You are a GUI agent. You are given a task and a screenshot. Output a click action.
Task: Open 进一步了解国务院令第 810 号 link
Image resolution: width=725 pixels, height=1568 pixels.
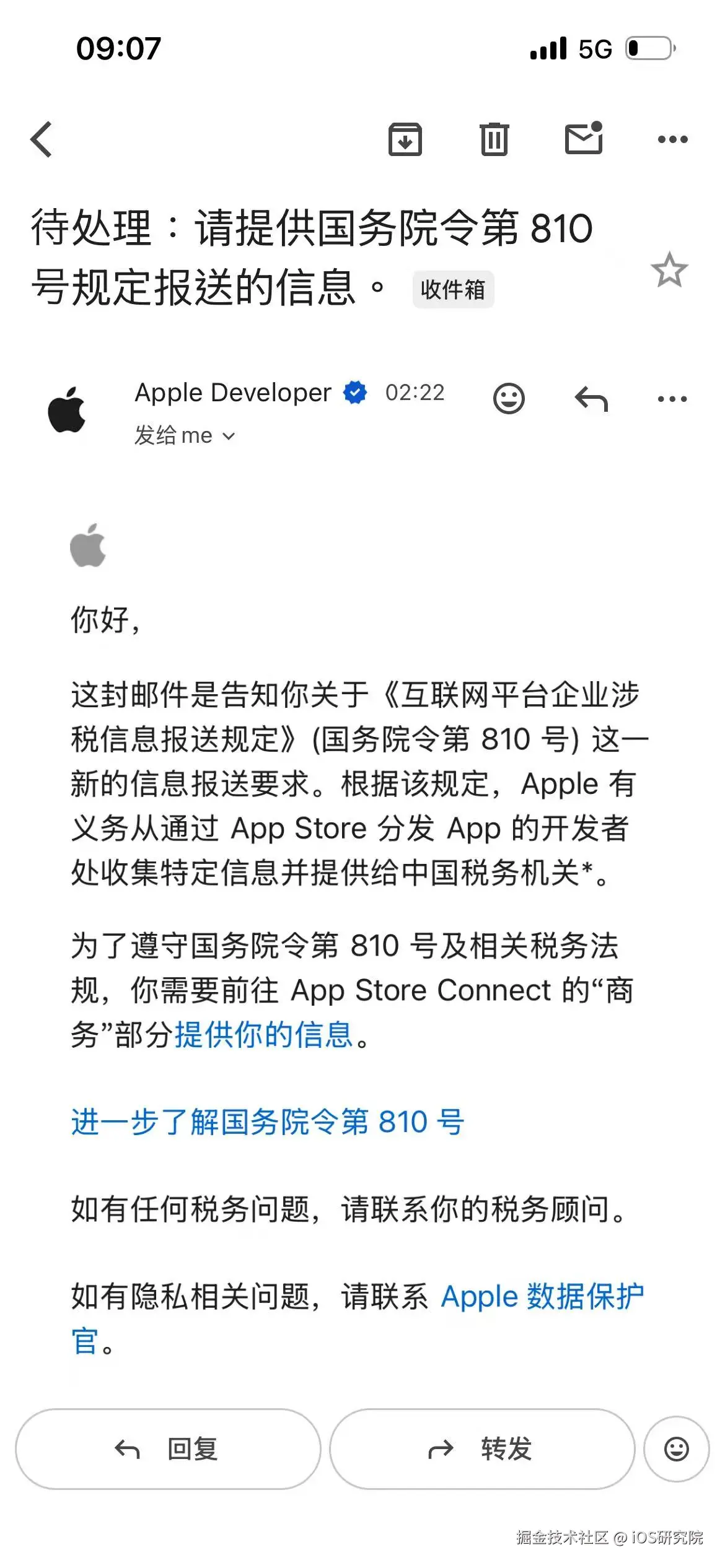pos(268,1122)
